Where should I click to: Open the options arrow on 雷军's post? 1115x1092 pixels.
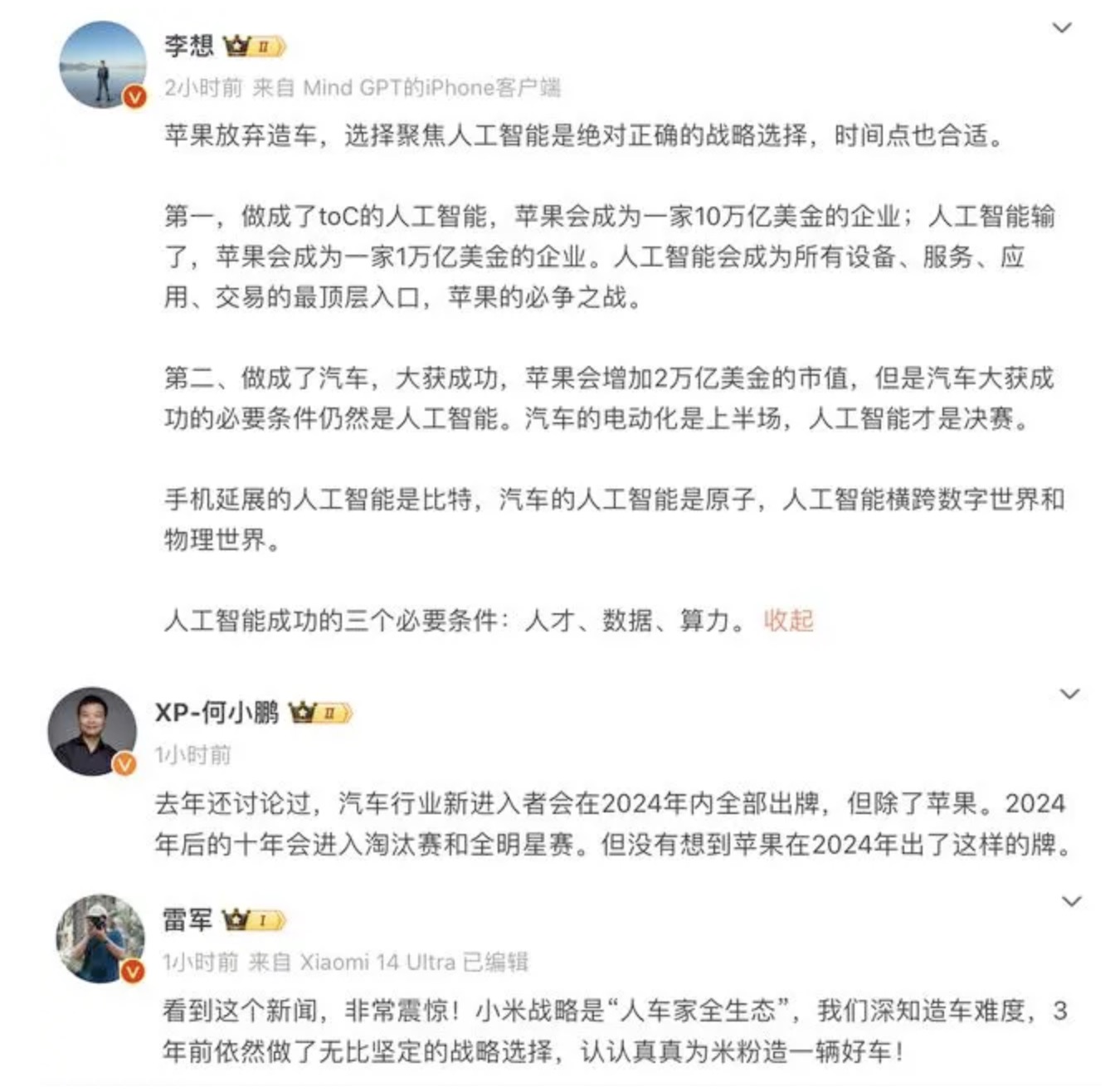coord(1071,901)
